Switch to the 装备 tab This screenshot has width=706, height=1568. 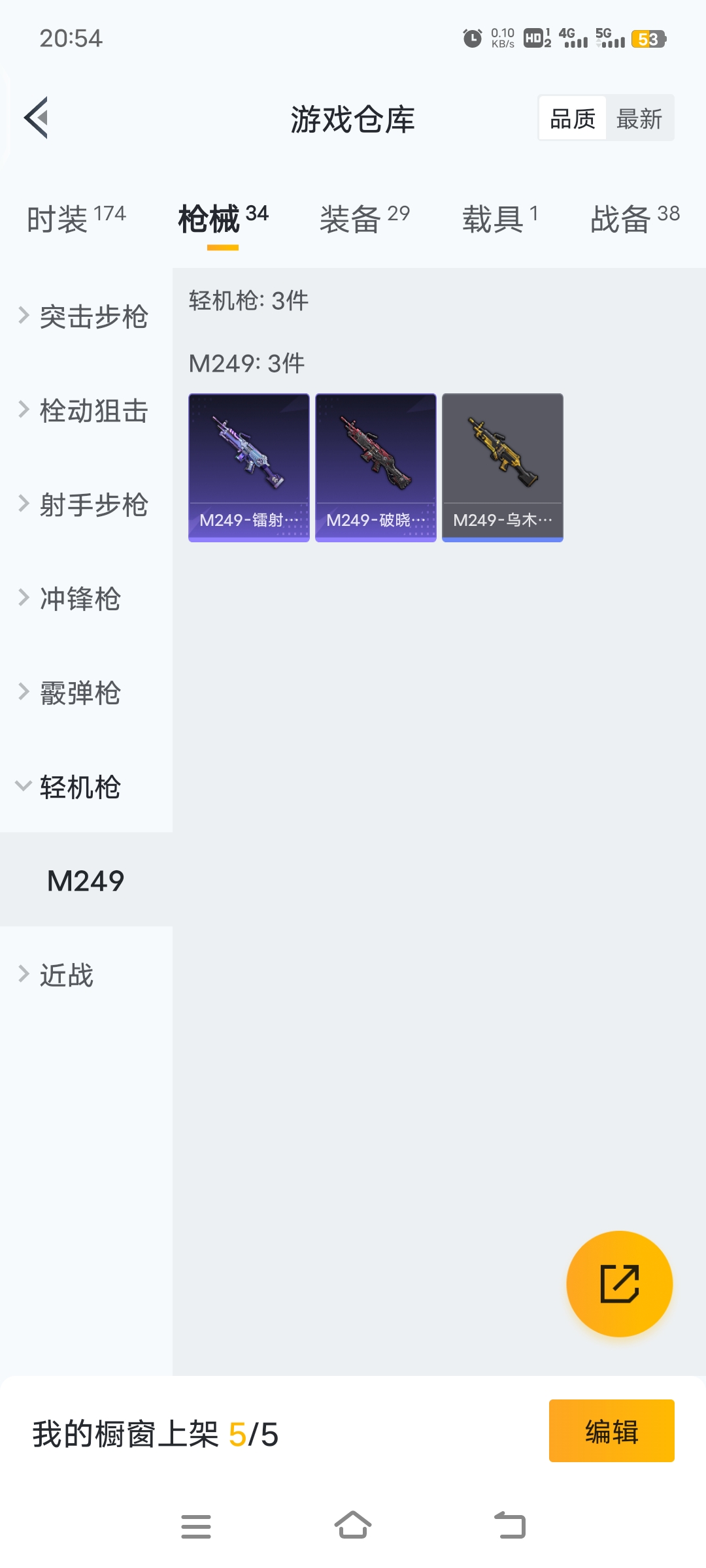coord(364,219)
